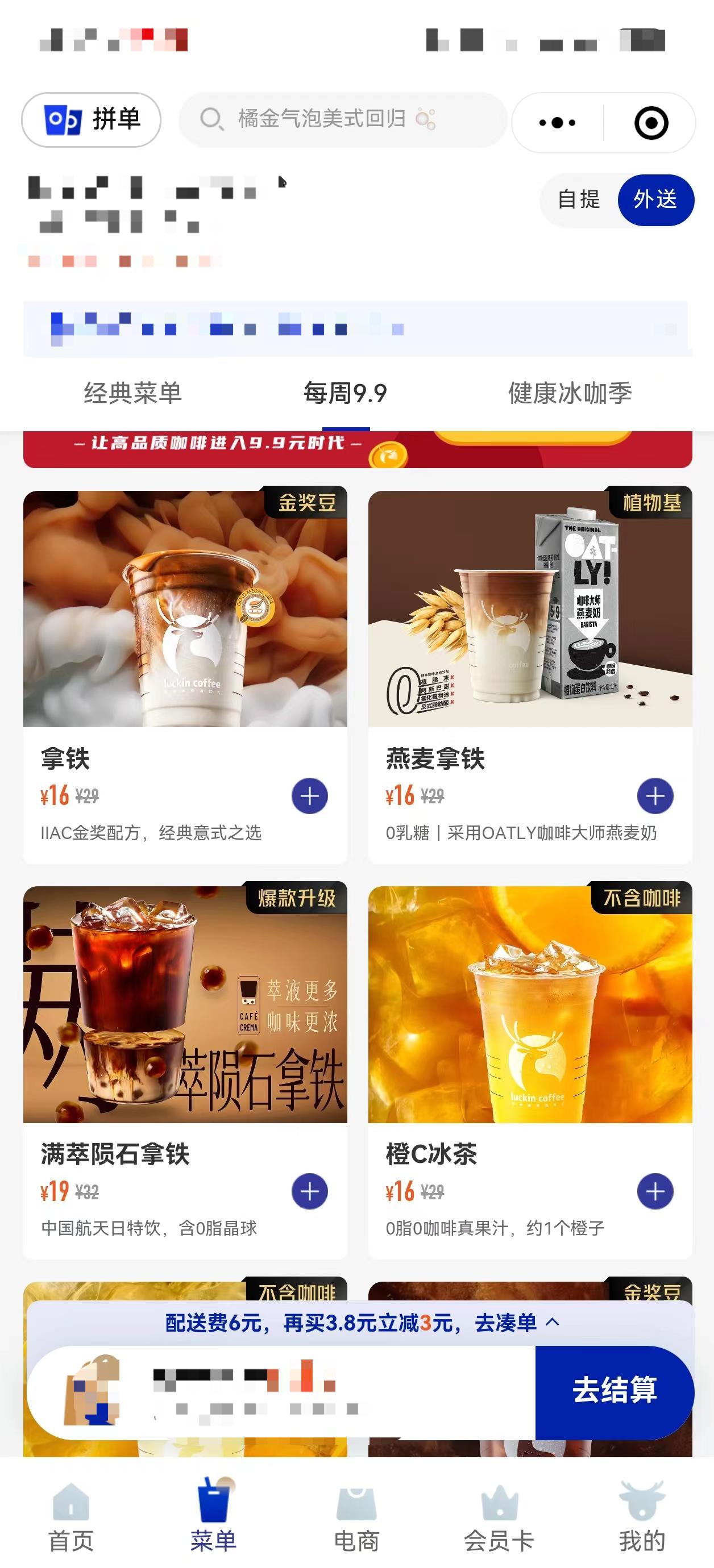Add 燕麦拿铁 to the cart
This screenshot has width=714, height=1568.
pyautogui.click(x=655, y=795)
